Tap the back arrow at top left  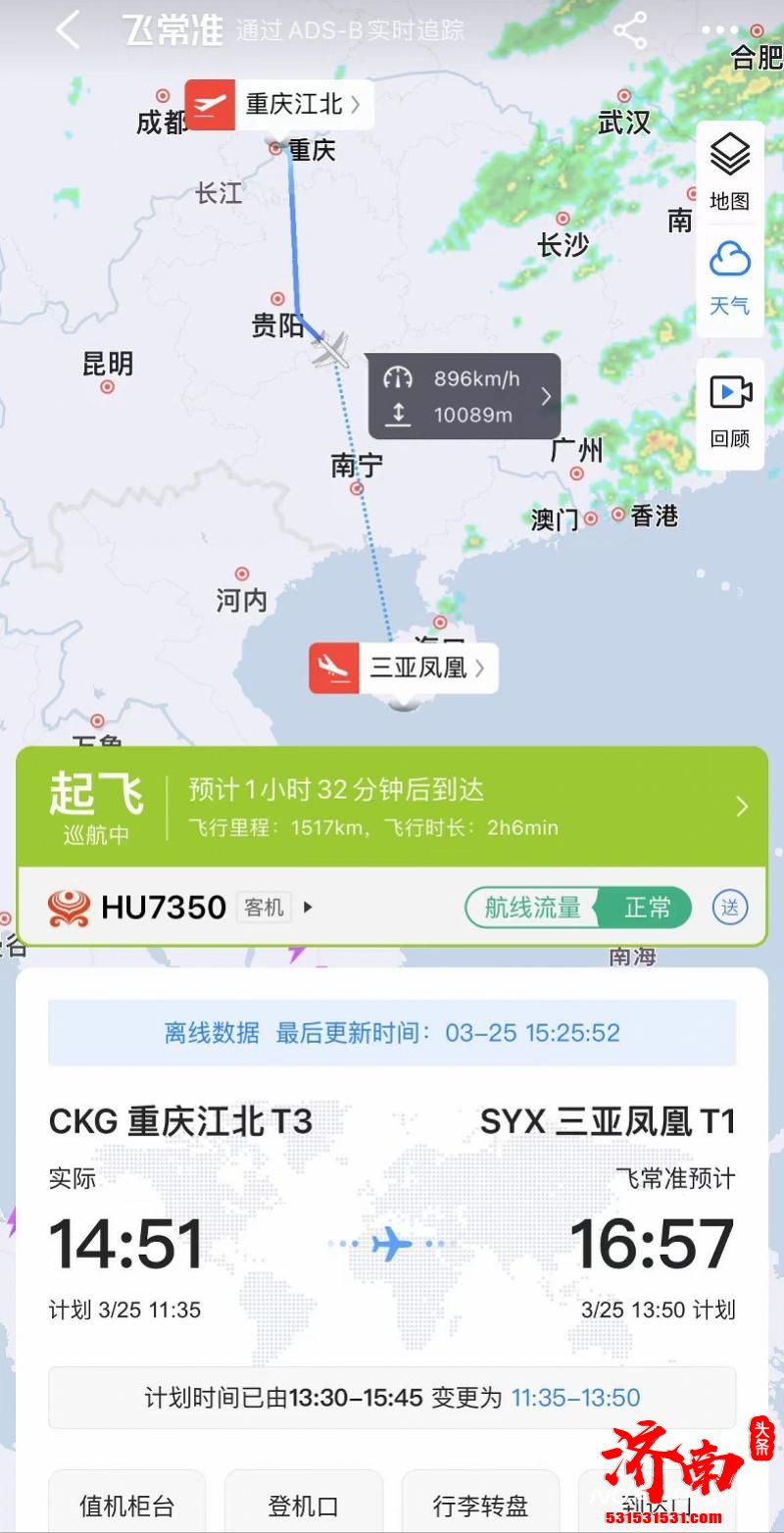click(x=67, y=31)
